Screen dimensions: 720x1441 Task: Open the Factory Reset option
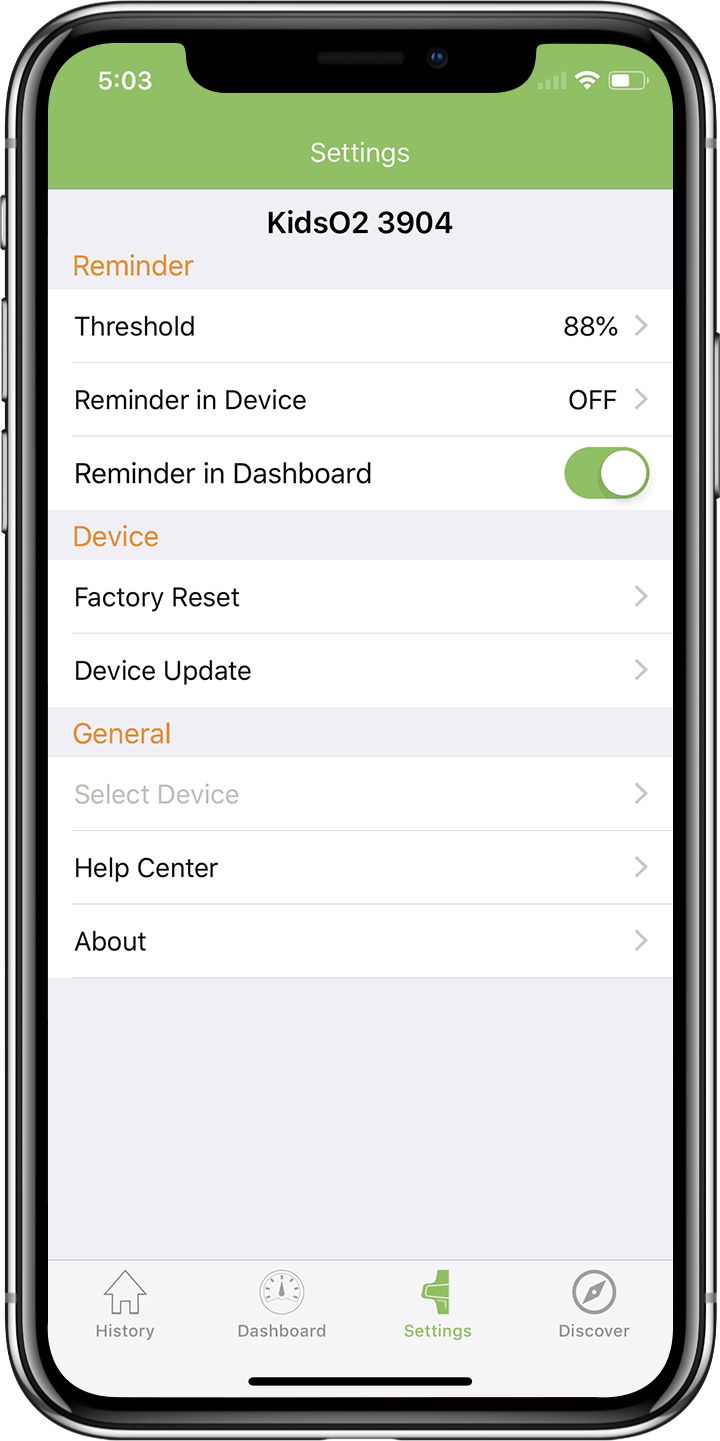pos(360,597)
